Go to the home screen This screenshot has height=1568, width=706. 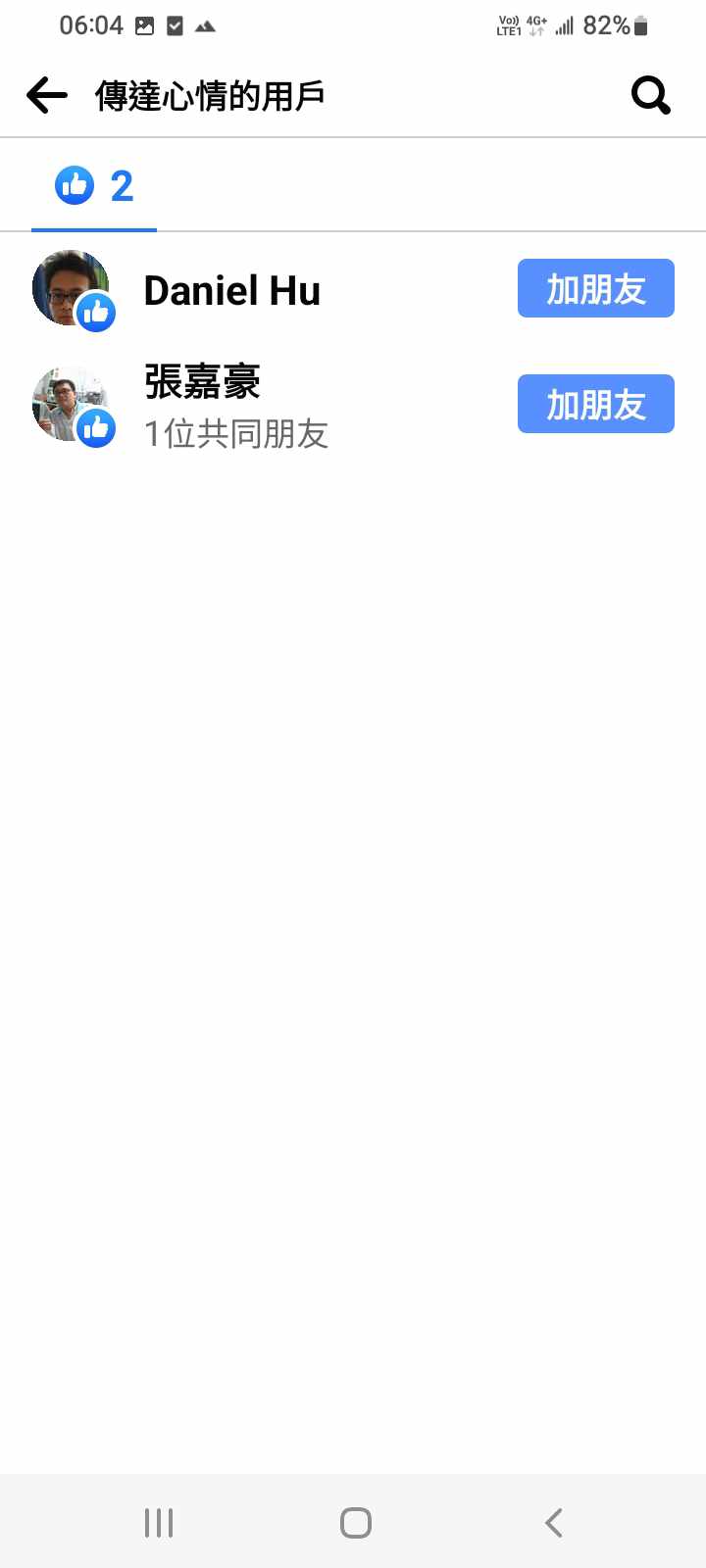355,1522
